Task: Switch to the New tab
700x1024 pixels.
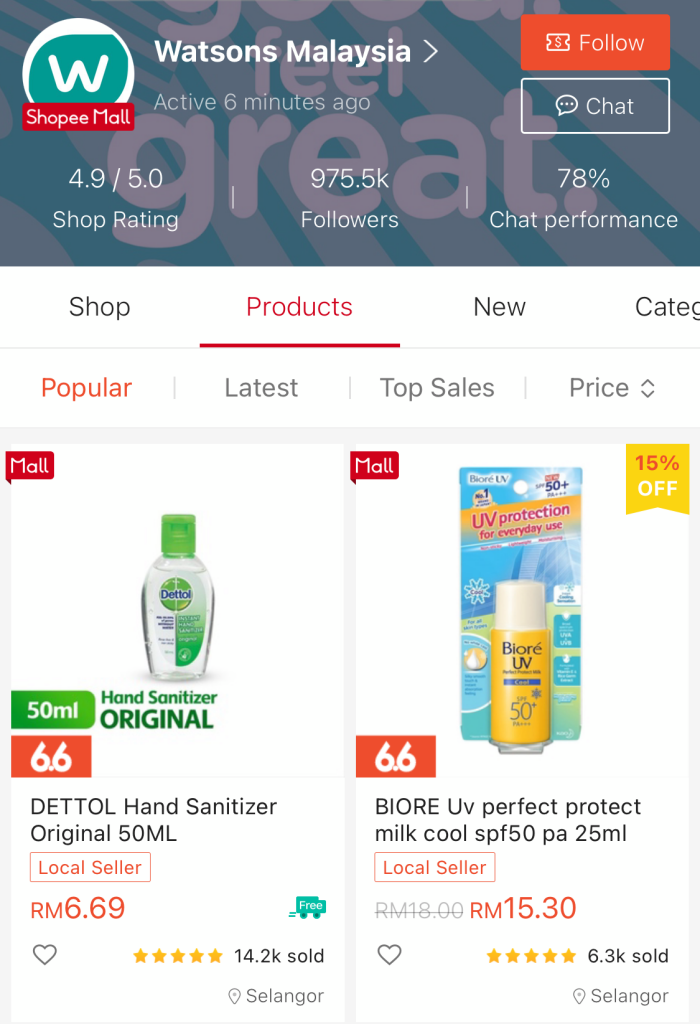Action: (499, 307)
